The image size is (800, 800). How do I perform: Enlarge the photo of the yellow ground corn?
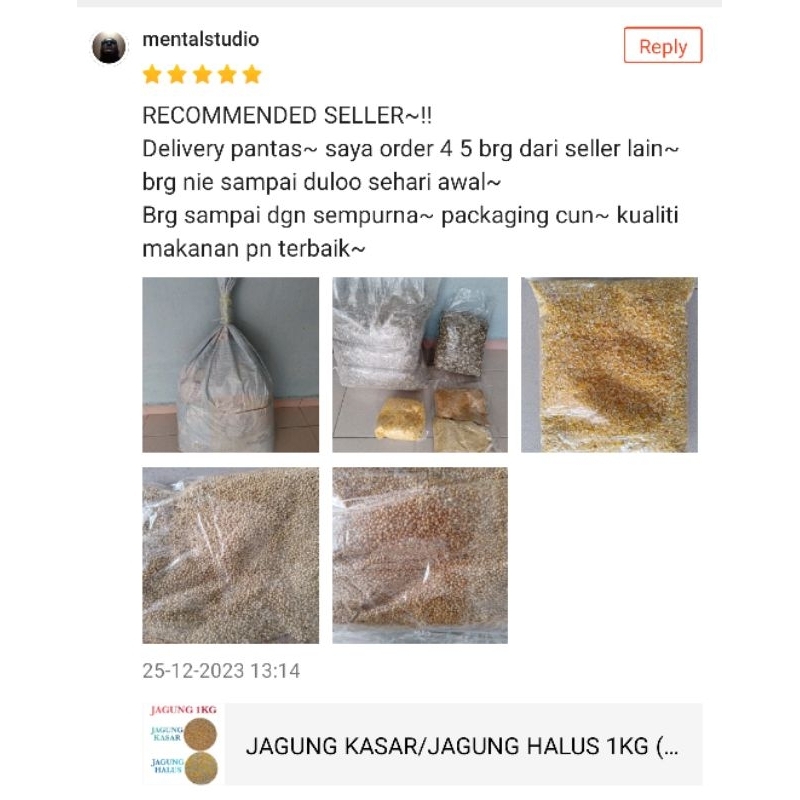coord(609,364)
